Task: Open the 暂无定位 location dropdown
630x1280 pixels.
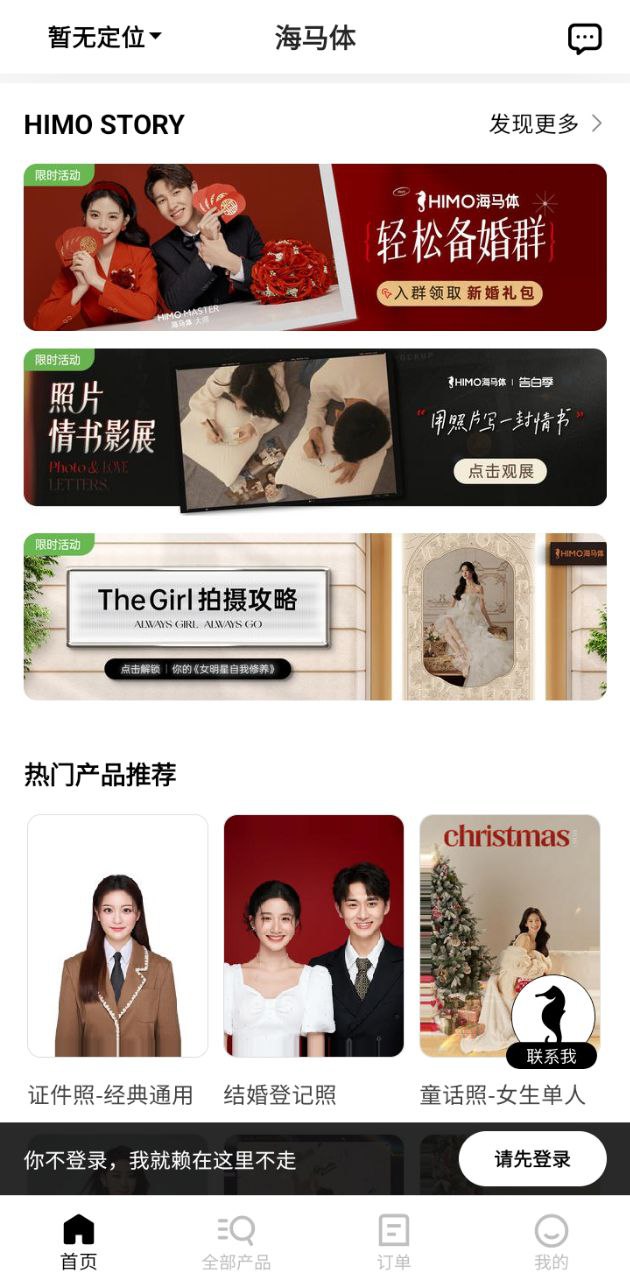Action: click(105, 38)
